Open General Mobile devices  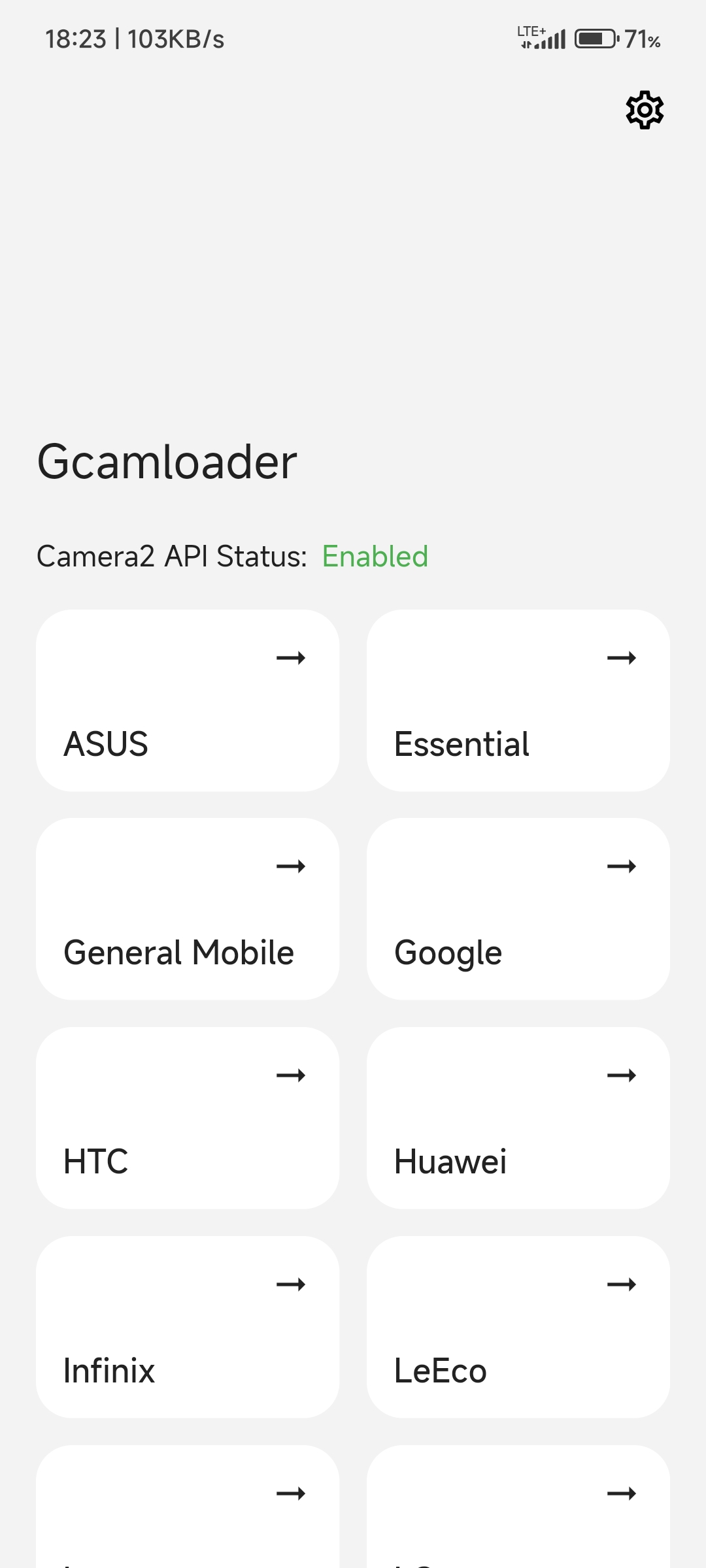click(x=188, y=909)
